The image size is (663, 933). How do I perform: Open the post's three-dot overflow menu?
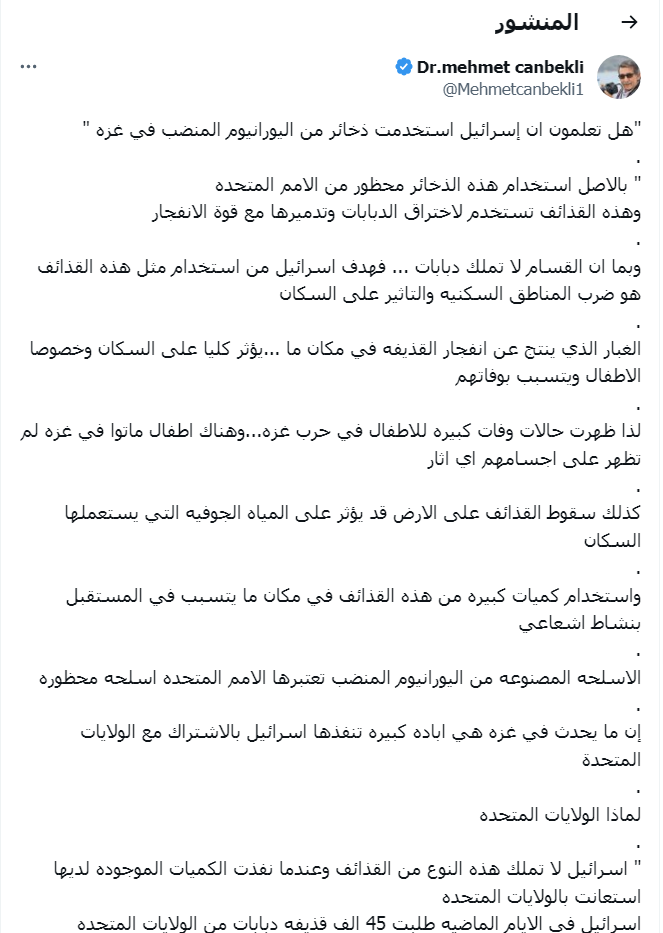(x=29, y=66)
